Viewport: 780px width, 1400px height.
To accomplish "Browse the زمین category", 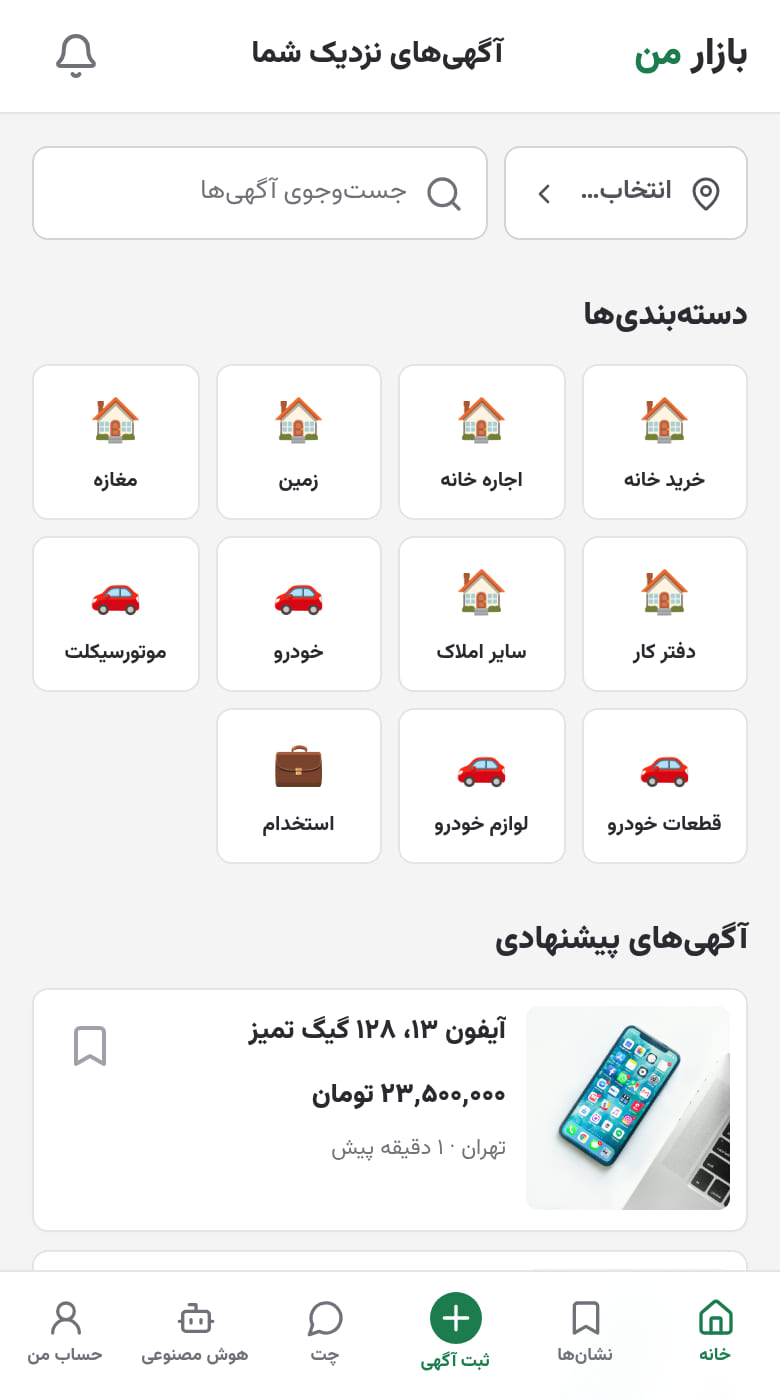I will 299,442.
